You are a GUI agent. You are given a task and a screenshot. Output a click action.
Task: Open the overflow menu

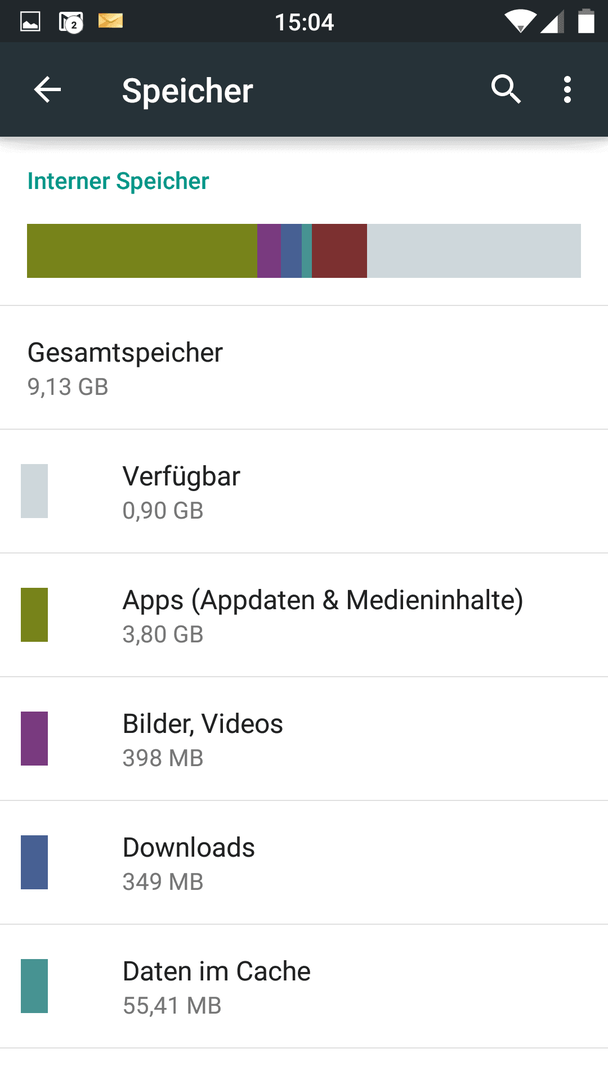[567, 90]
